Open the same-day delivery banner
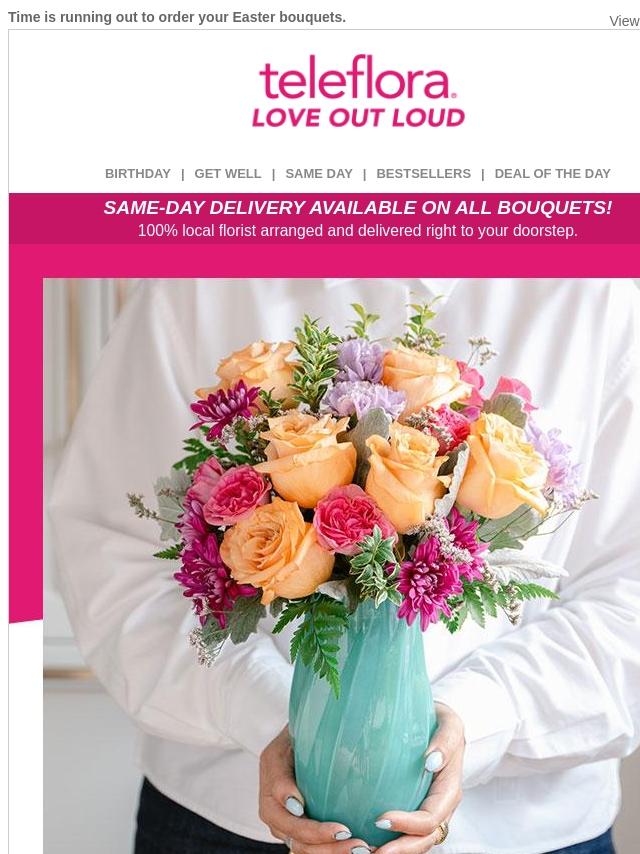Viewport: 640px width, 854px height. pyautogui.click(x=357, y=218)
